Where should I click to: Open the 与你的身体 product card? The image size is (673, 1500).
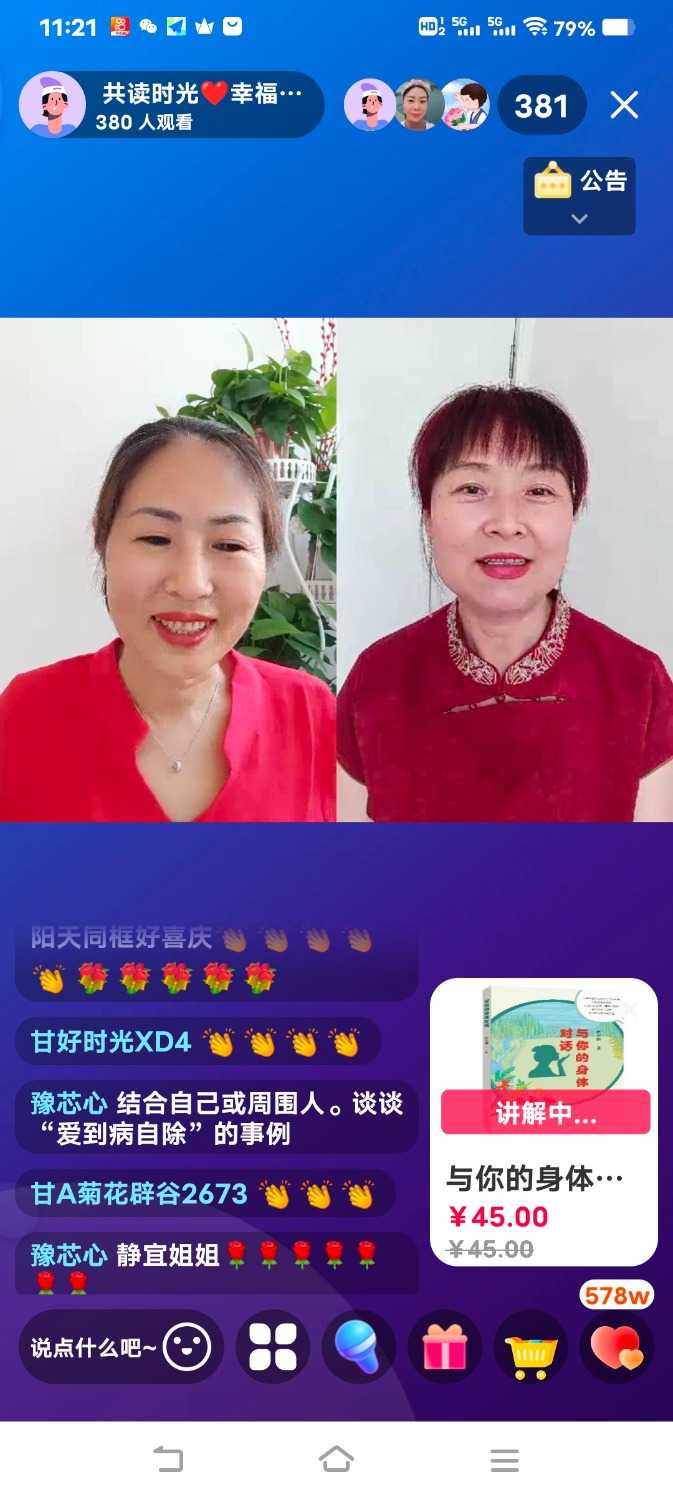click(x=543, y=1122)
